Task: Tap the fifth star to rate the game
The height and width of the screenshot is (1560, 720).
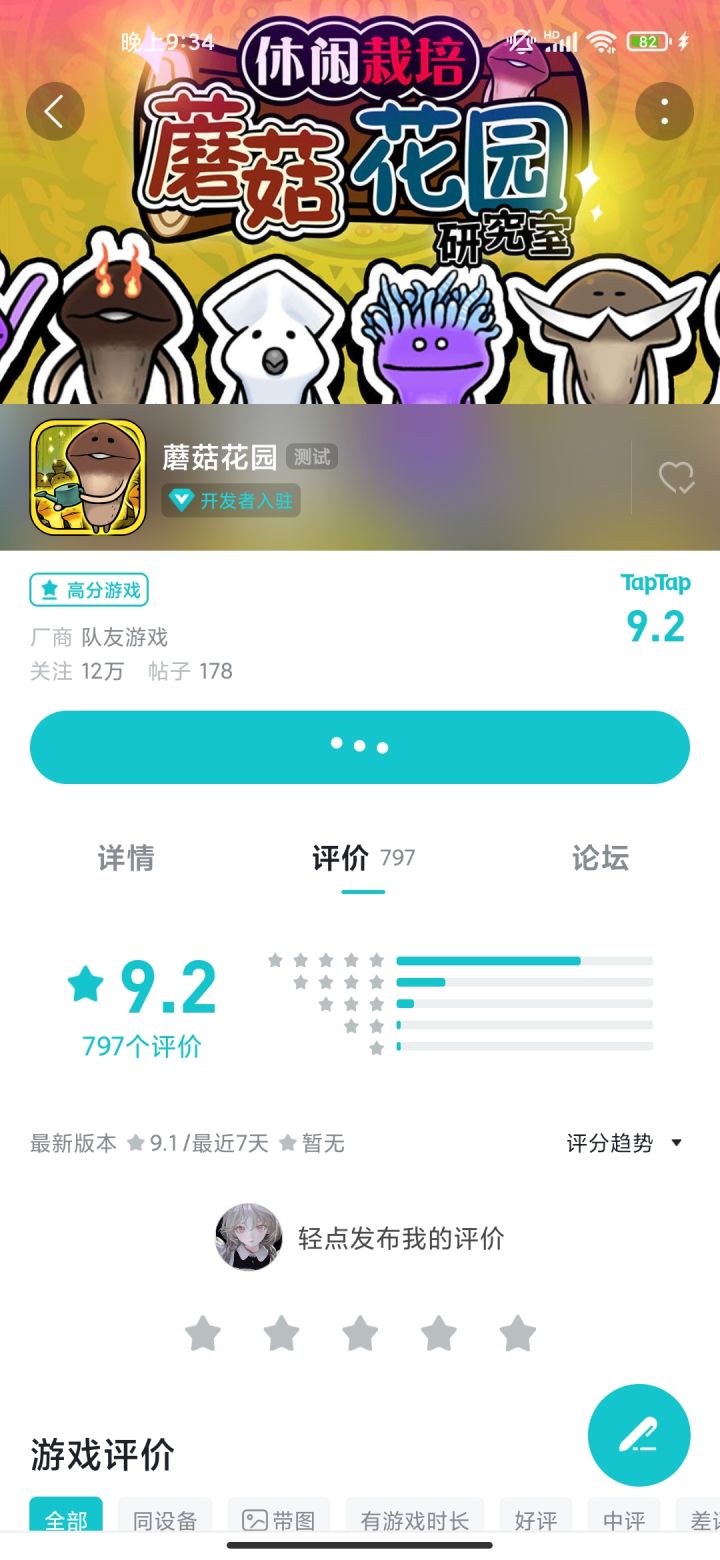Action: pos(517,1334)
